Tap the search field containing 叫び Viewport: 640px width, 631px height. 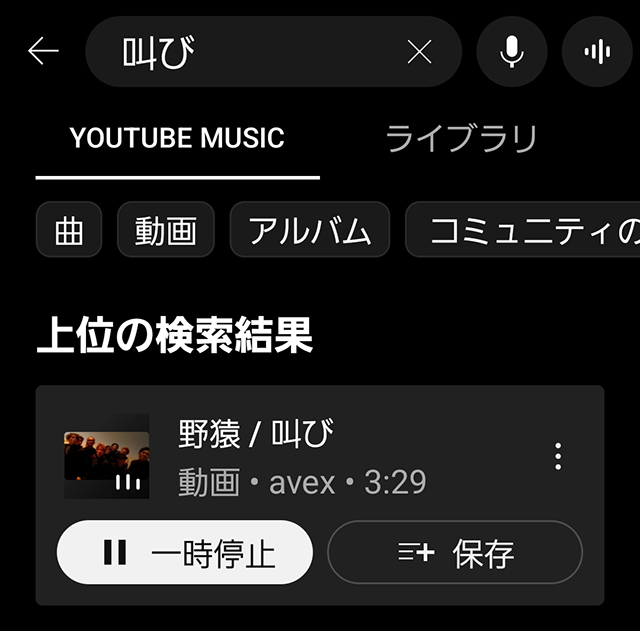coord(250,52)
